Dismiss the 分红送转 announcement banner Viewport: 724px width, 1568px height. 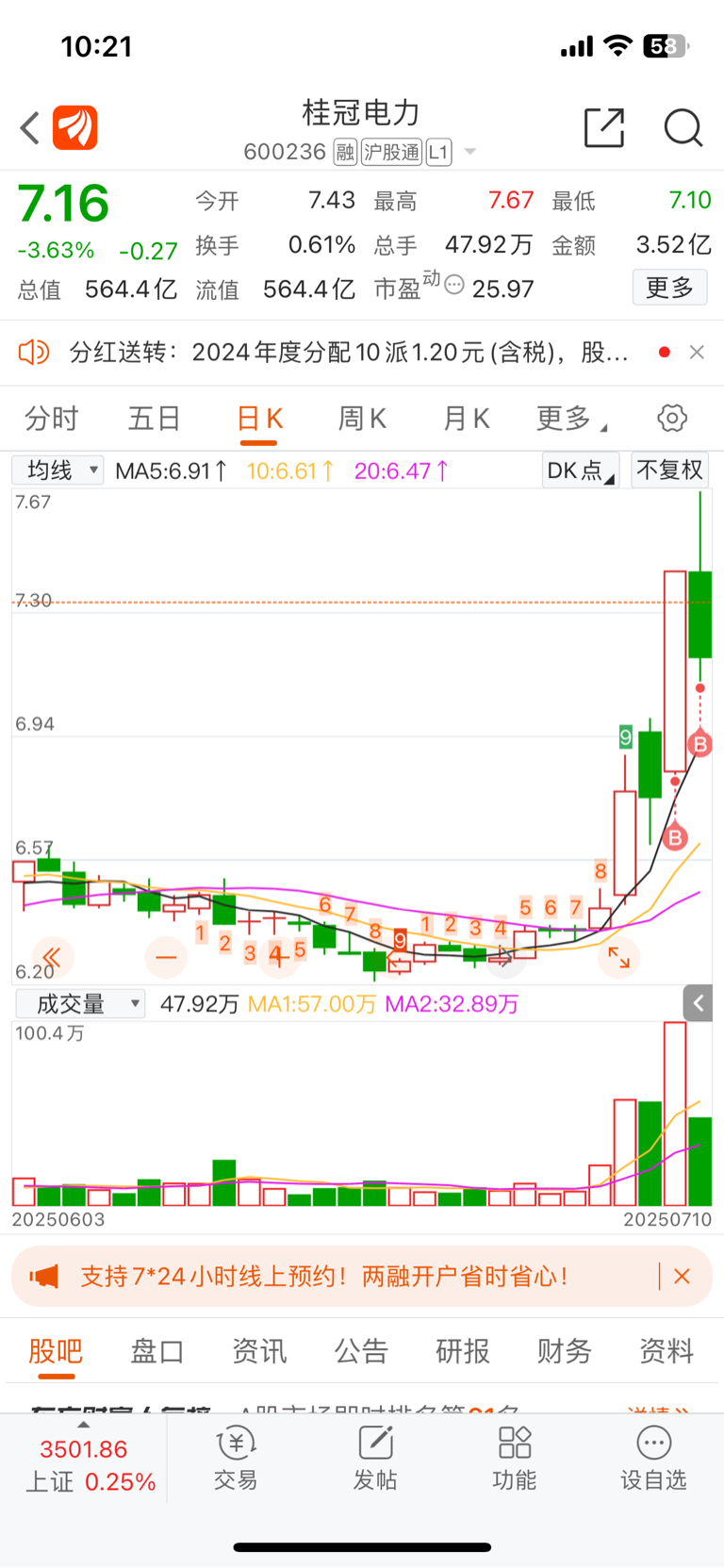click(697, 352)
